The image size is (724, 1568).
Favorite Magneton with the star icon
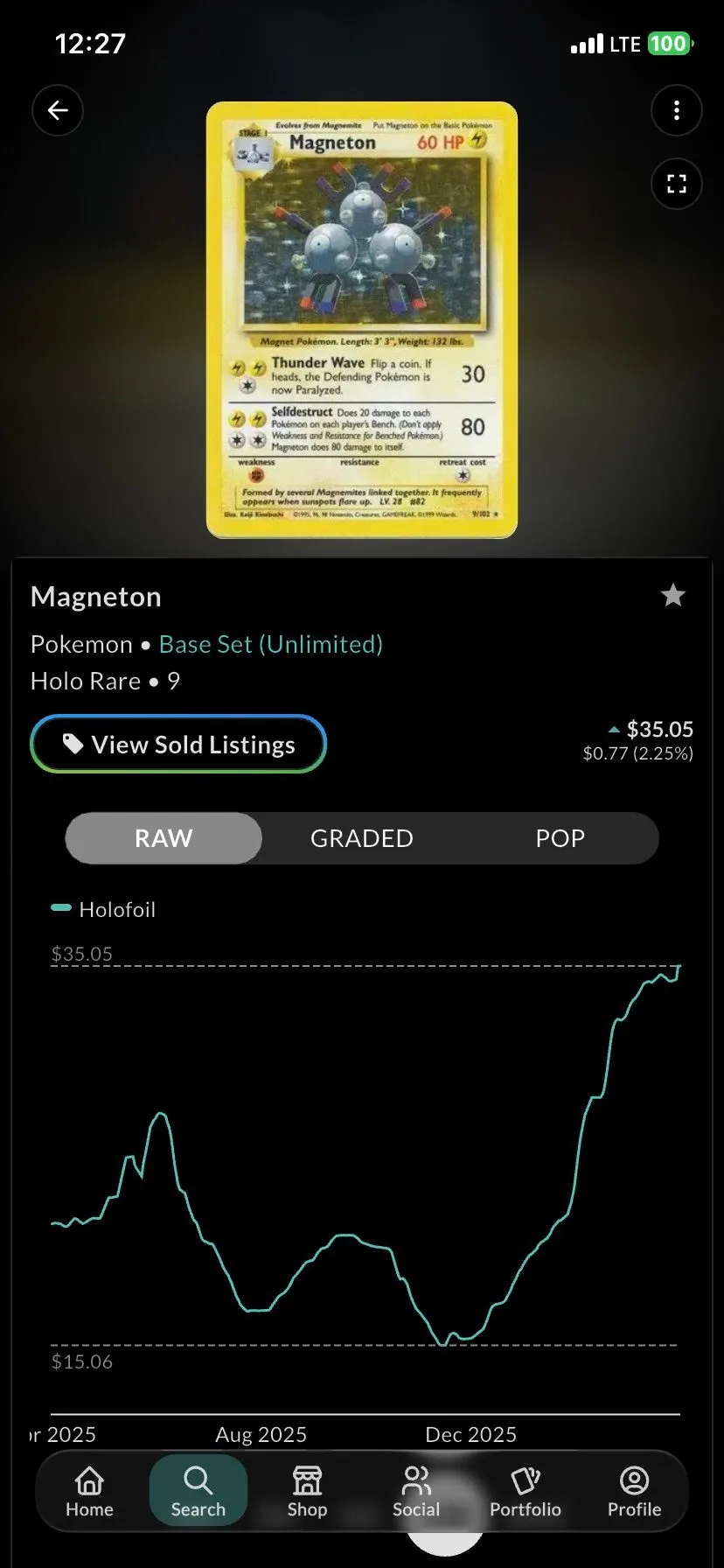coord(672,596)
